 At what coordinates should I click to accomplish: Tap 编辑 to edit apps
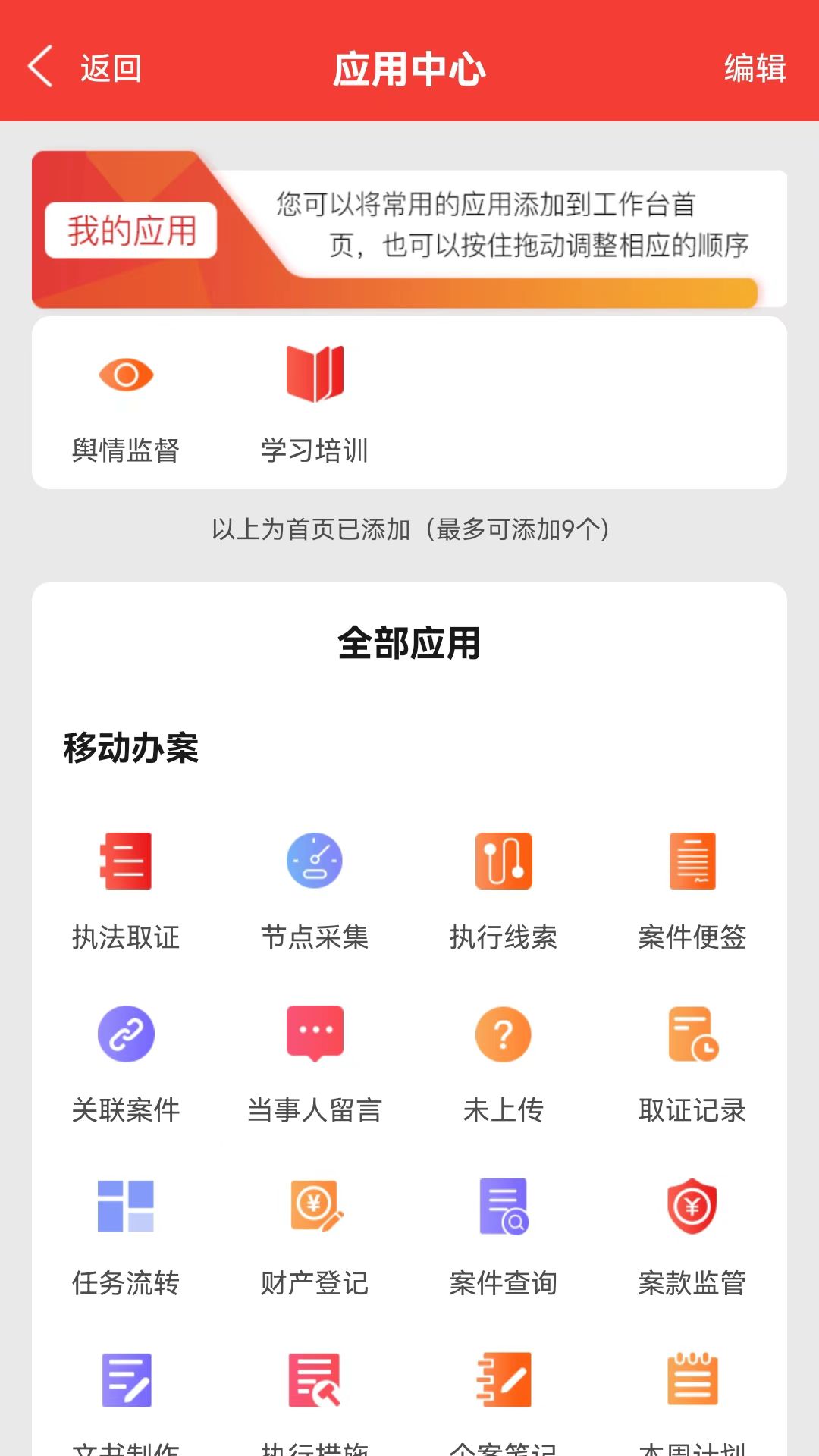[x=755, y=70]
